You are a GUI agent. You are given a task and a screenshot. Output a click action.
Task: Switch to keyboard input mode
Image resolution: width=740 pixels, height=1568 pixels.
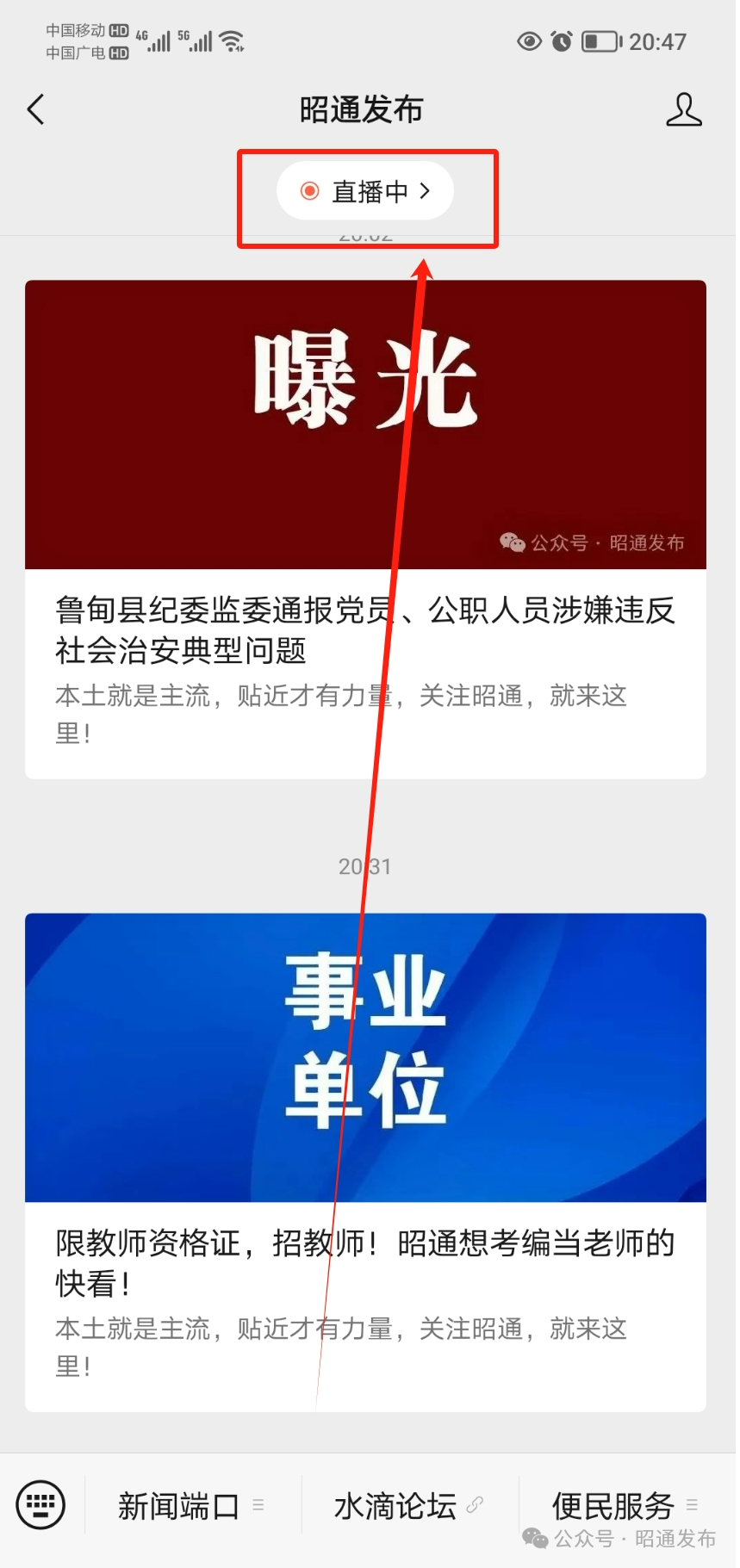40,1505
